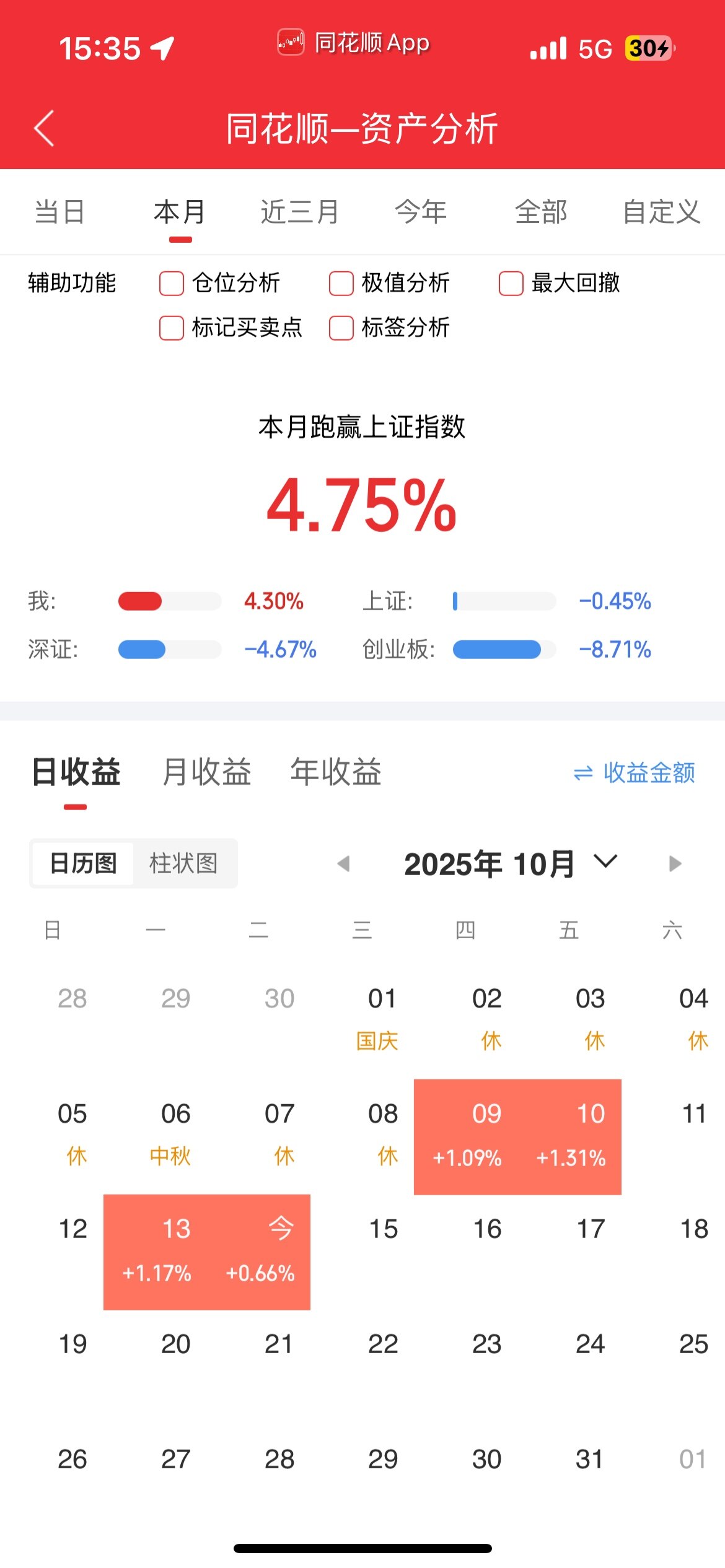Enable the 仓位分析 checkbox

[x=172, y=284]
